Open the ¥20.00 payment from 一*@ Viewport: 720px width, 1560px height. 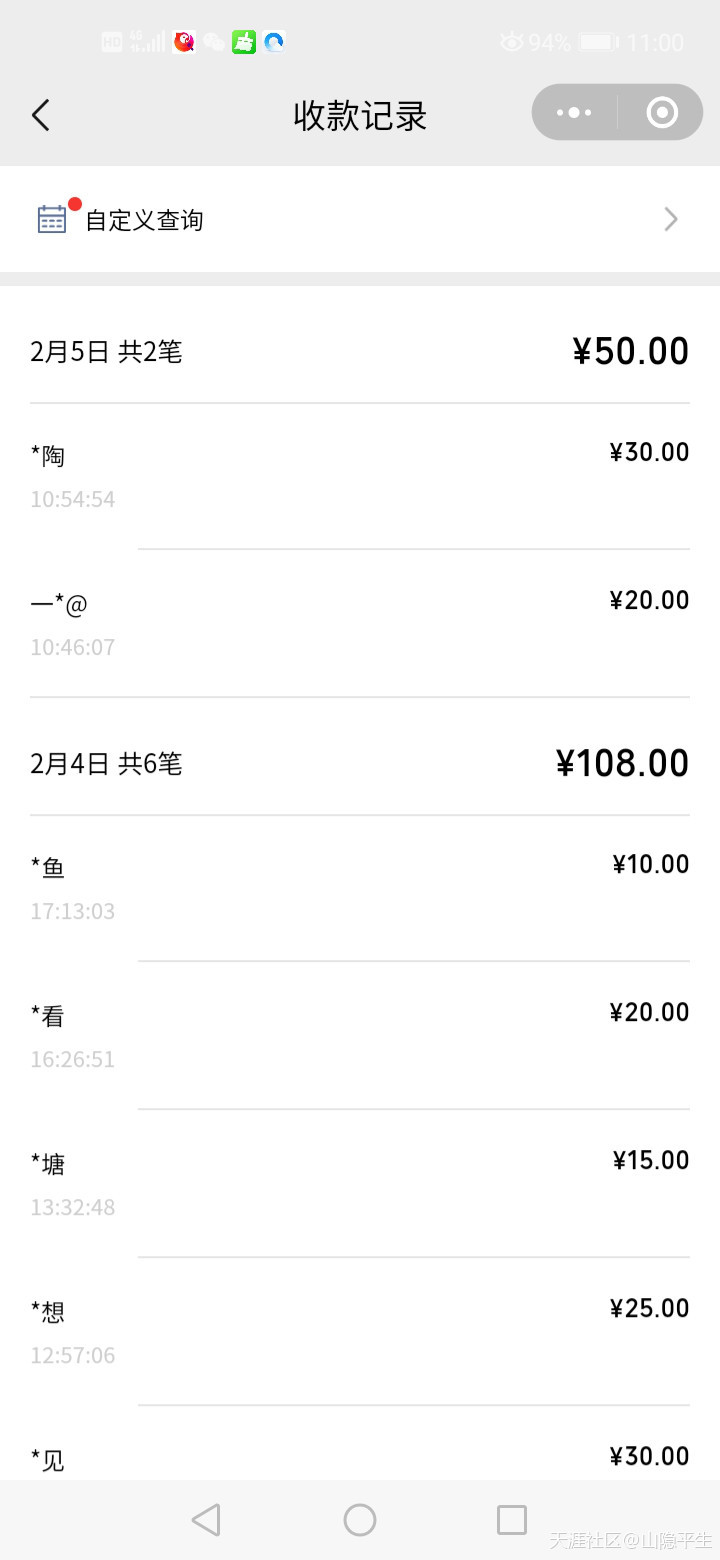coord(360,624)
